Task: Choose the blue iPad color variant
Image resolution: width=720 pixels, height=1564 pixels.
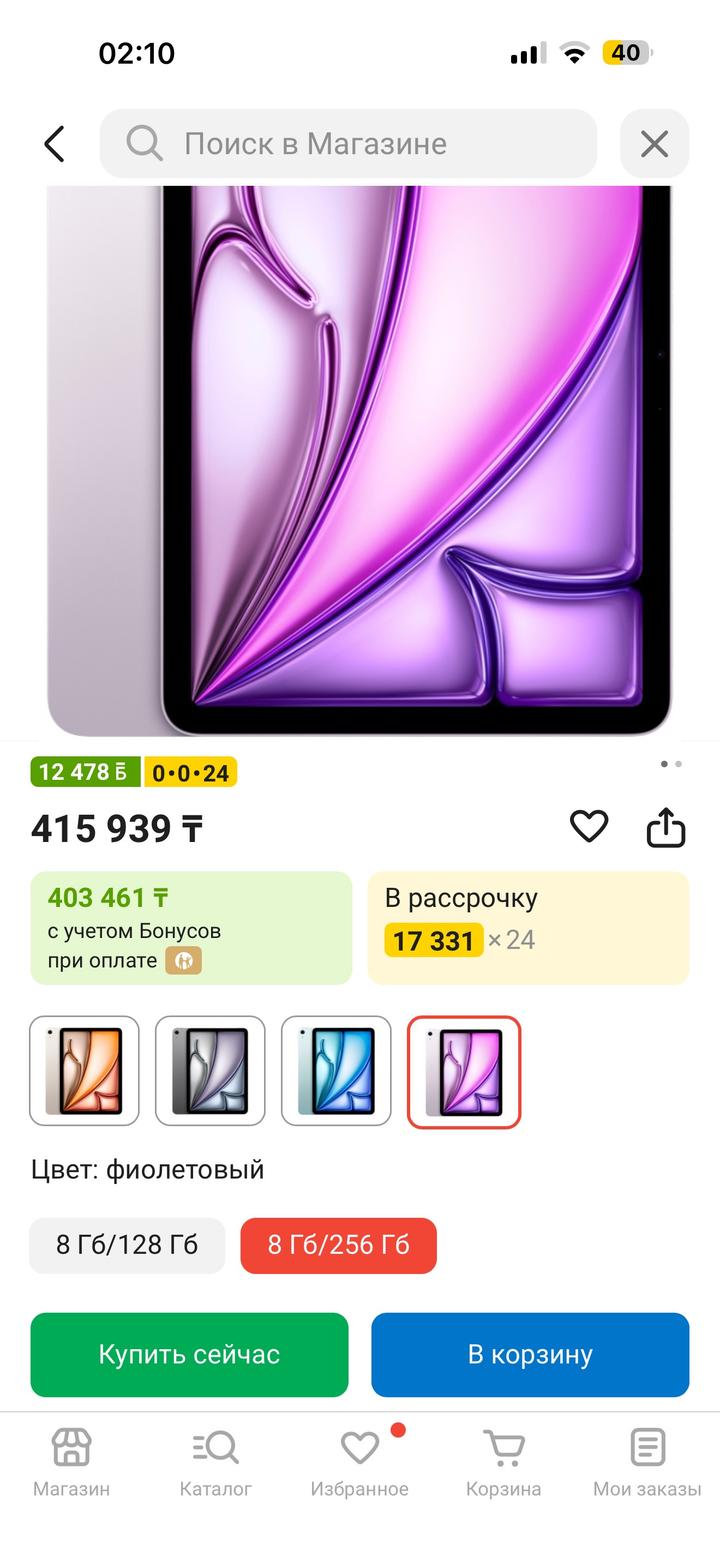Action: pos(336,1071)
